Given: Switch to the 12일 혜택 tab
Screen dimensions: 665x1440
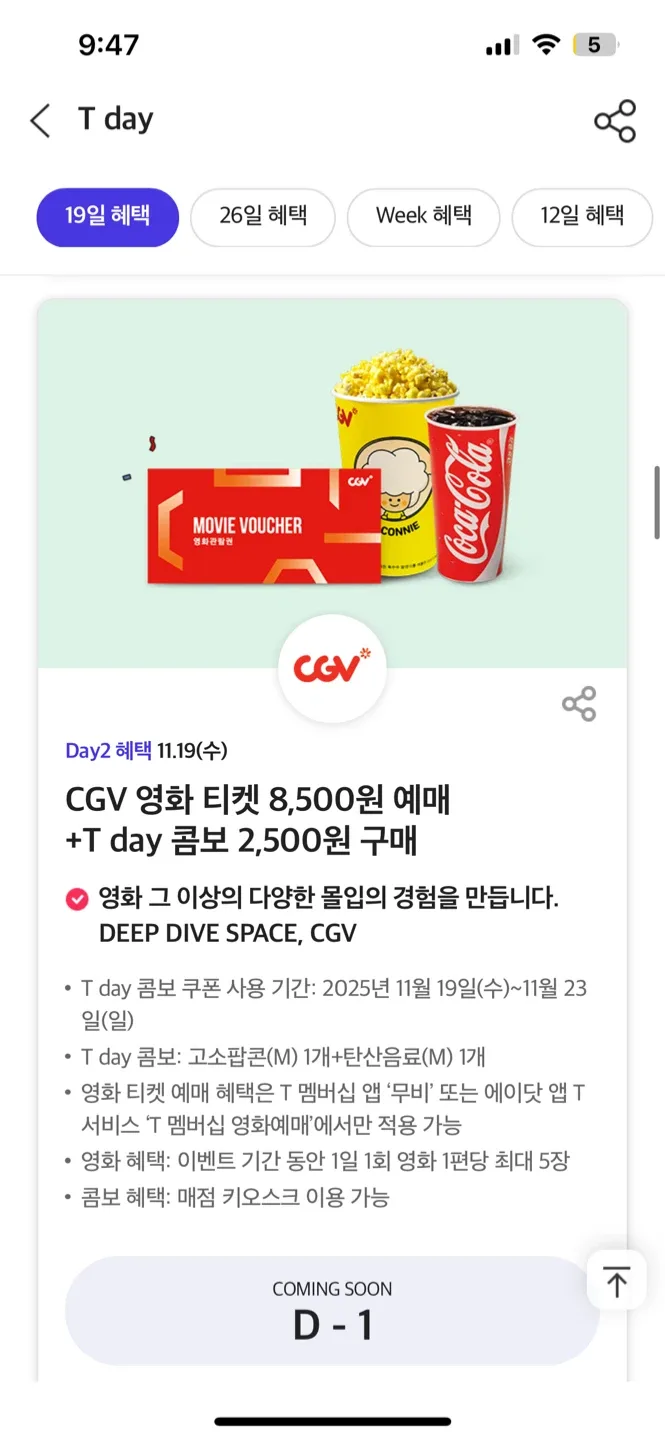Looking at the screenshot, I should coord(582,216).
